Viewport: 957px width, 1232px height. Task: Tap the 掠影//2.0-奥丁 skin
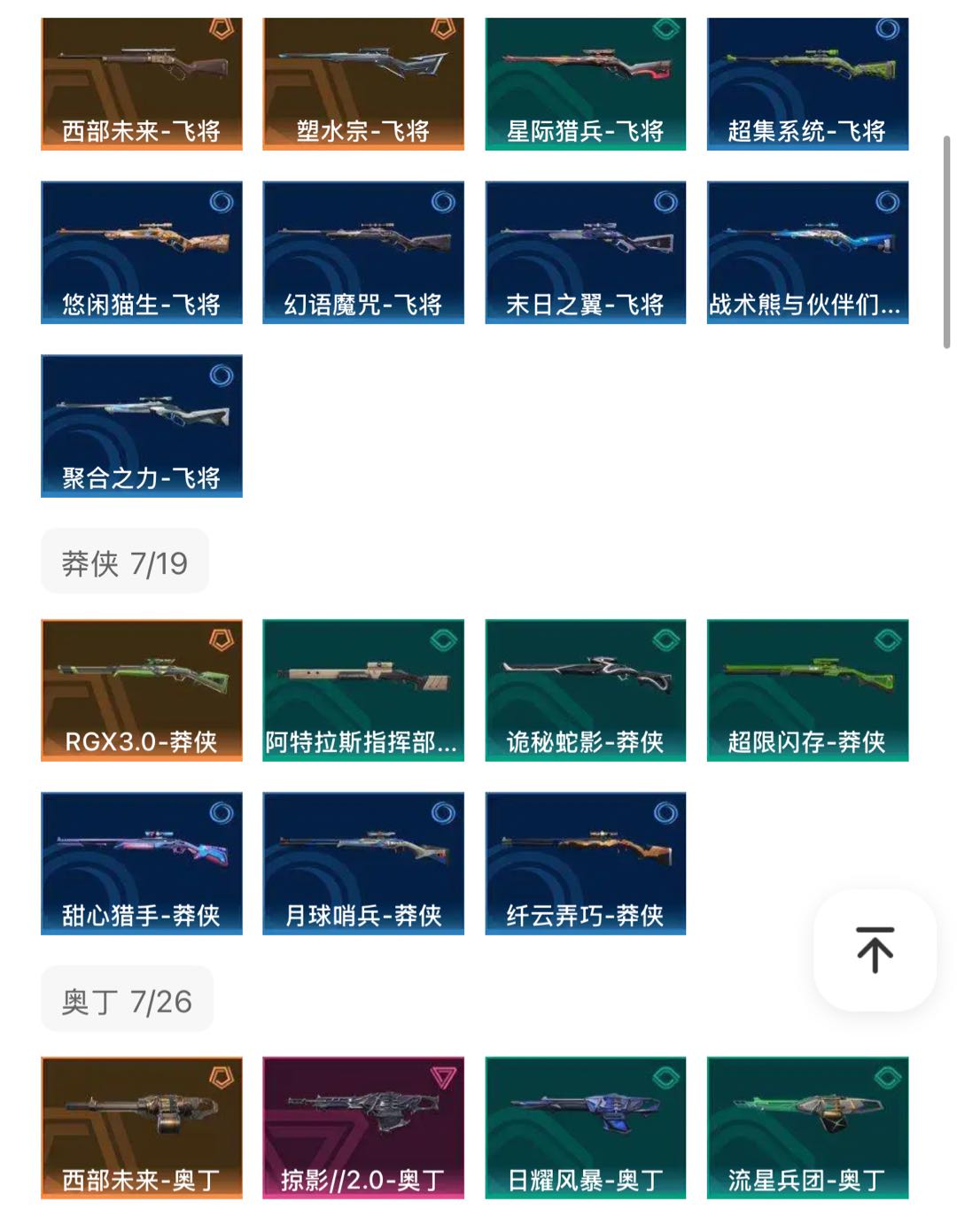(x=363, y=1127)
